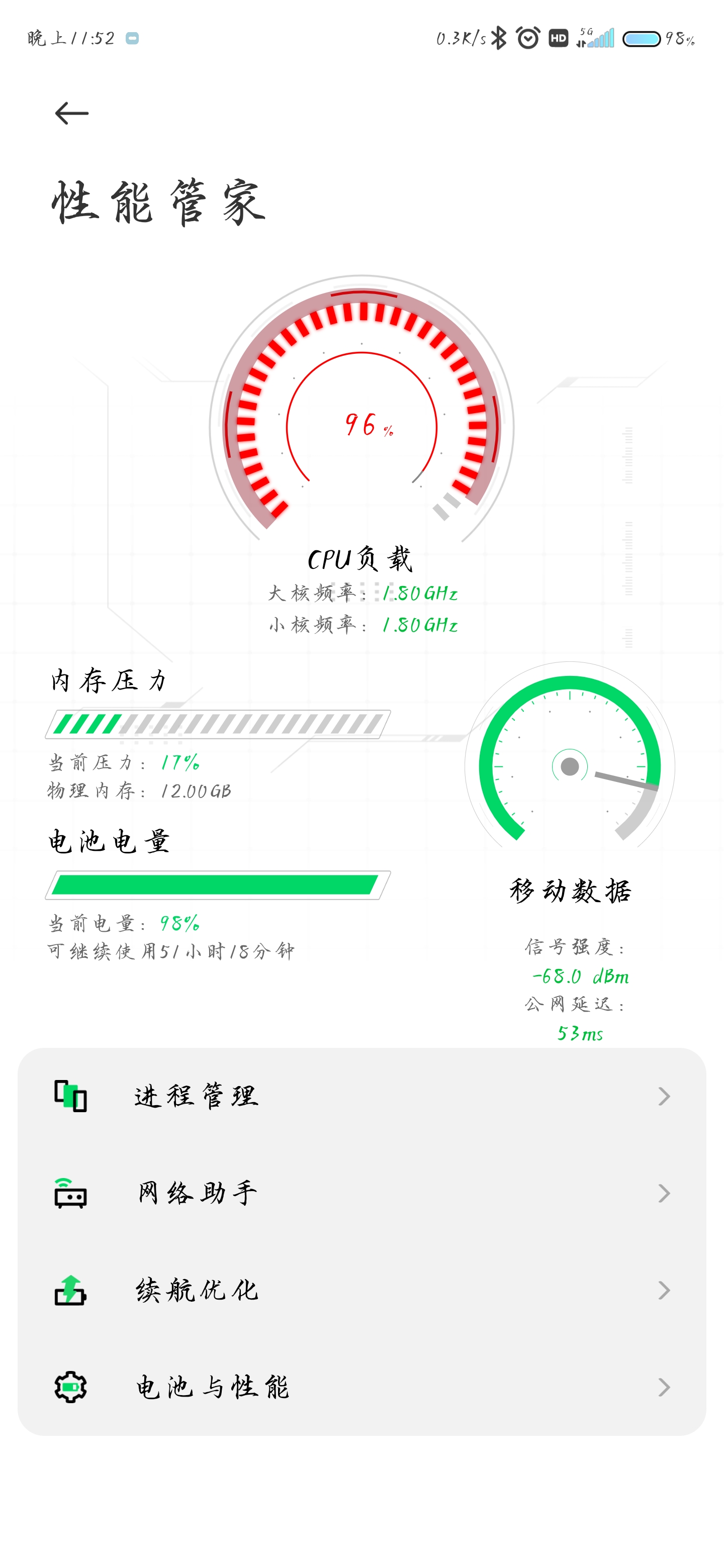
Task: Go back using the arrow icon
Action: coord(72,113)
